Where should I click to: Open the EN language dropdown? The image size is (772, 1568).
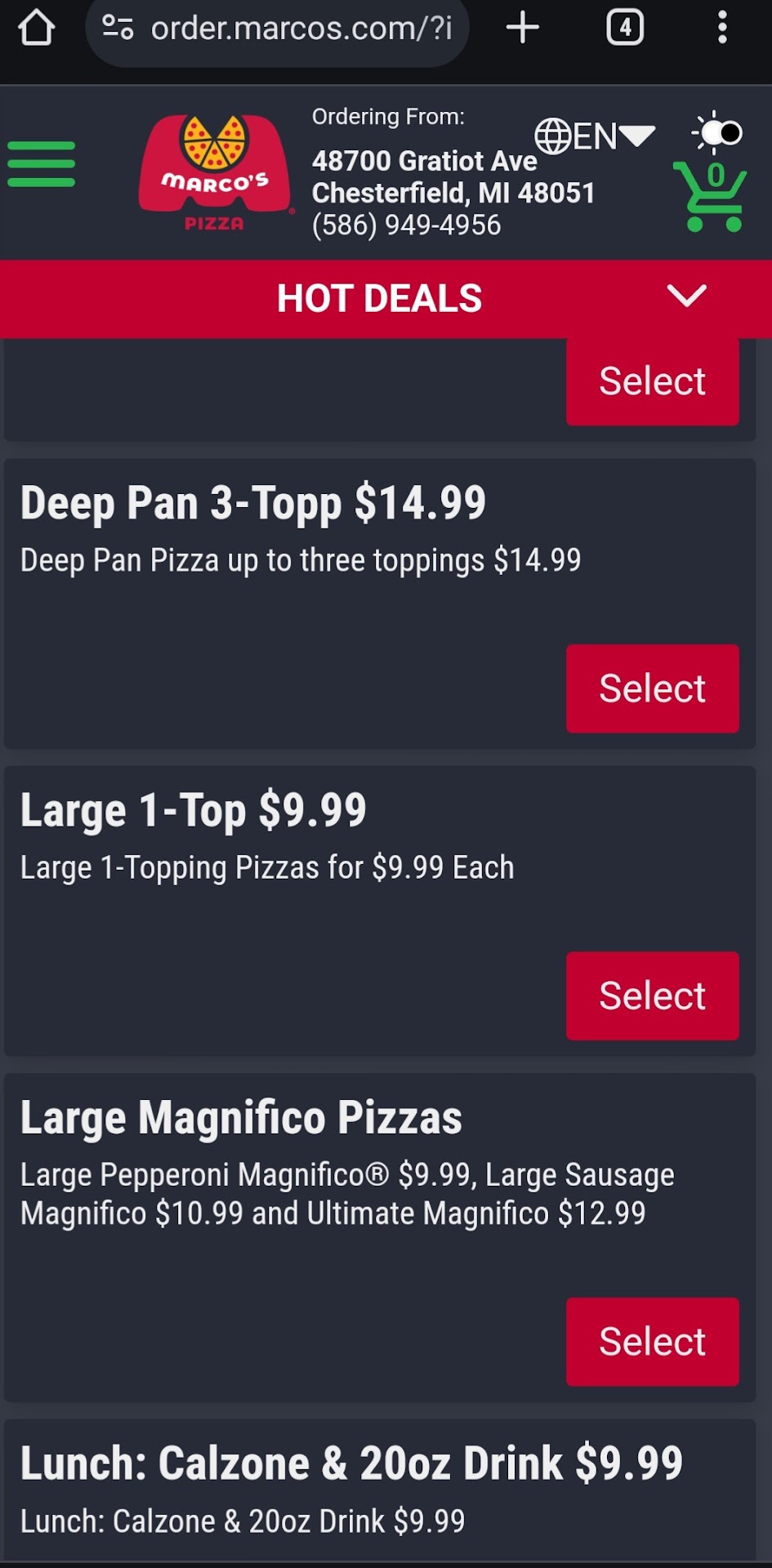pyautogui.click(x=595, y=136)
